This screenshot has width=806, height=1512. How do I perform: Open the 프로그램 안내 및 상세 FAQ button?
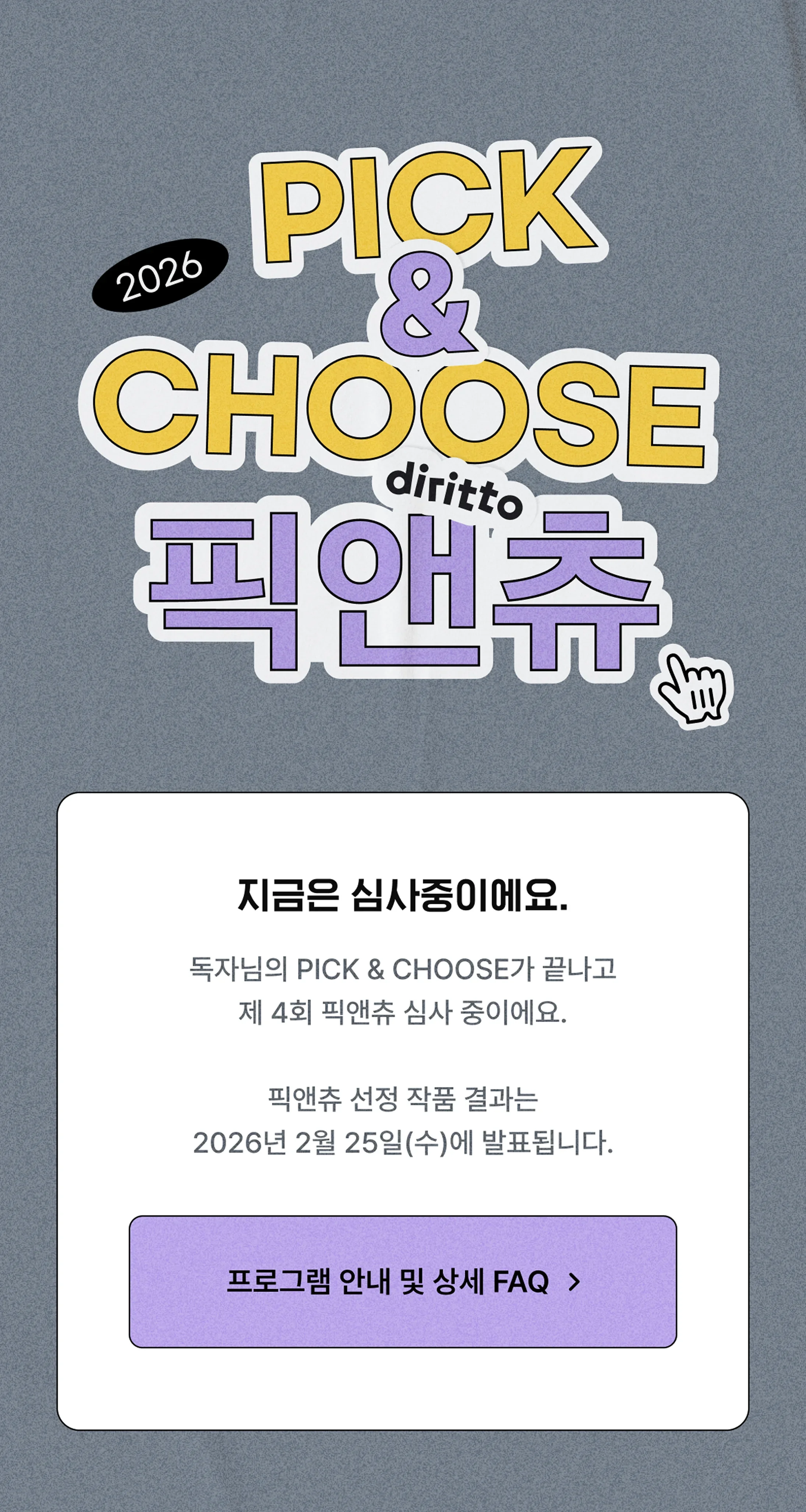[x=403, y=1281]
